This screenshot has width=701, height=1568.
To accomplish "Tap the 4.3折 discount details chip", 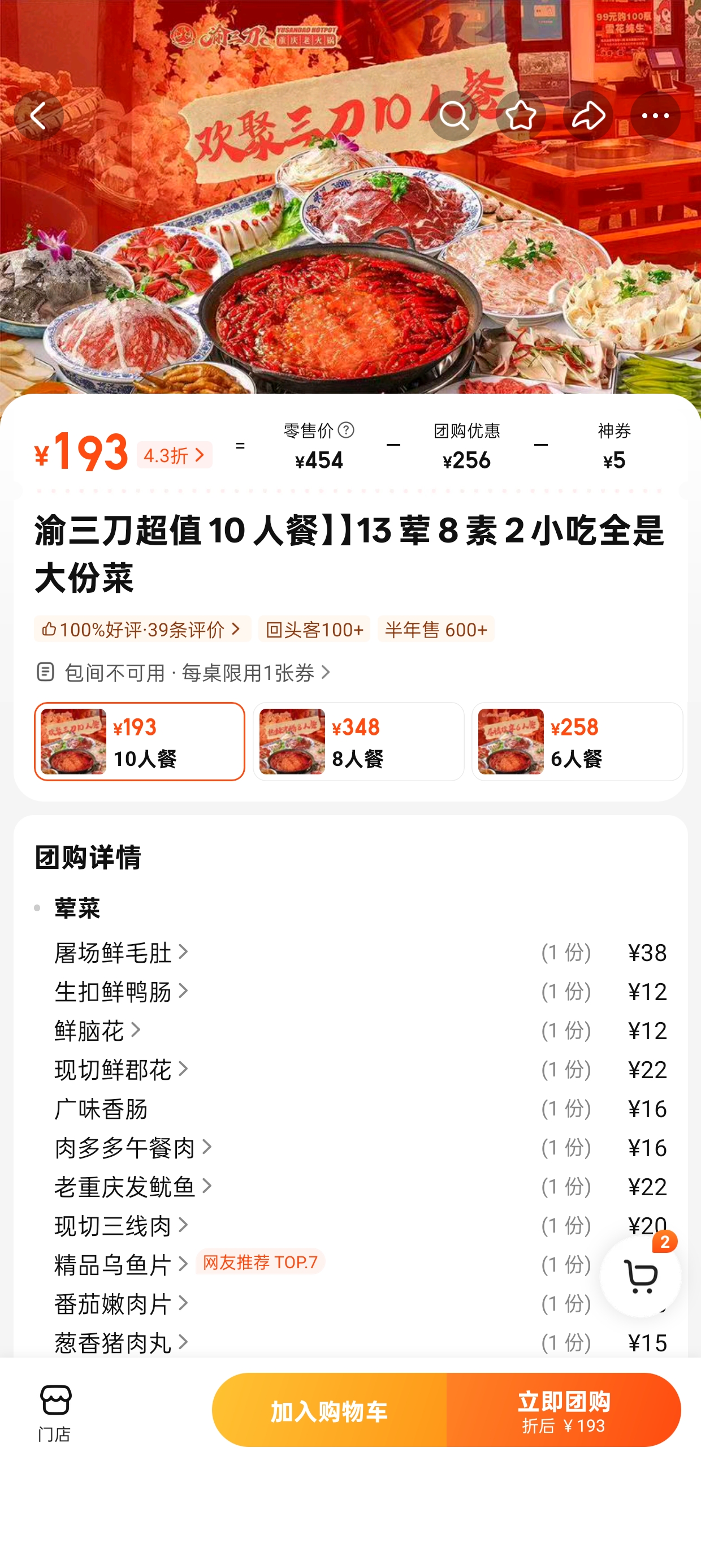I will point(175,455).
